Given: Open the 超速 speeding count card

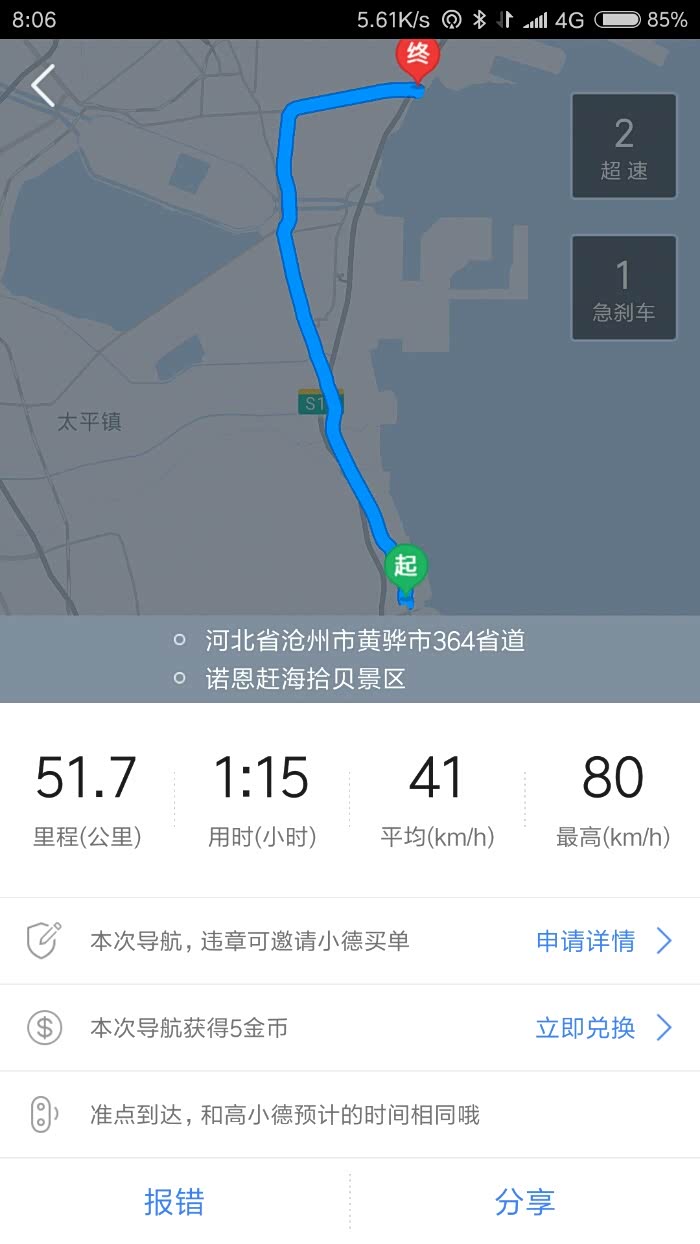Looking at the screenshot, I should point(624,146).
